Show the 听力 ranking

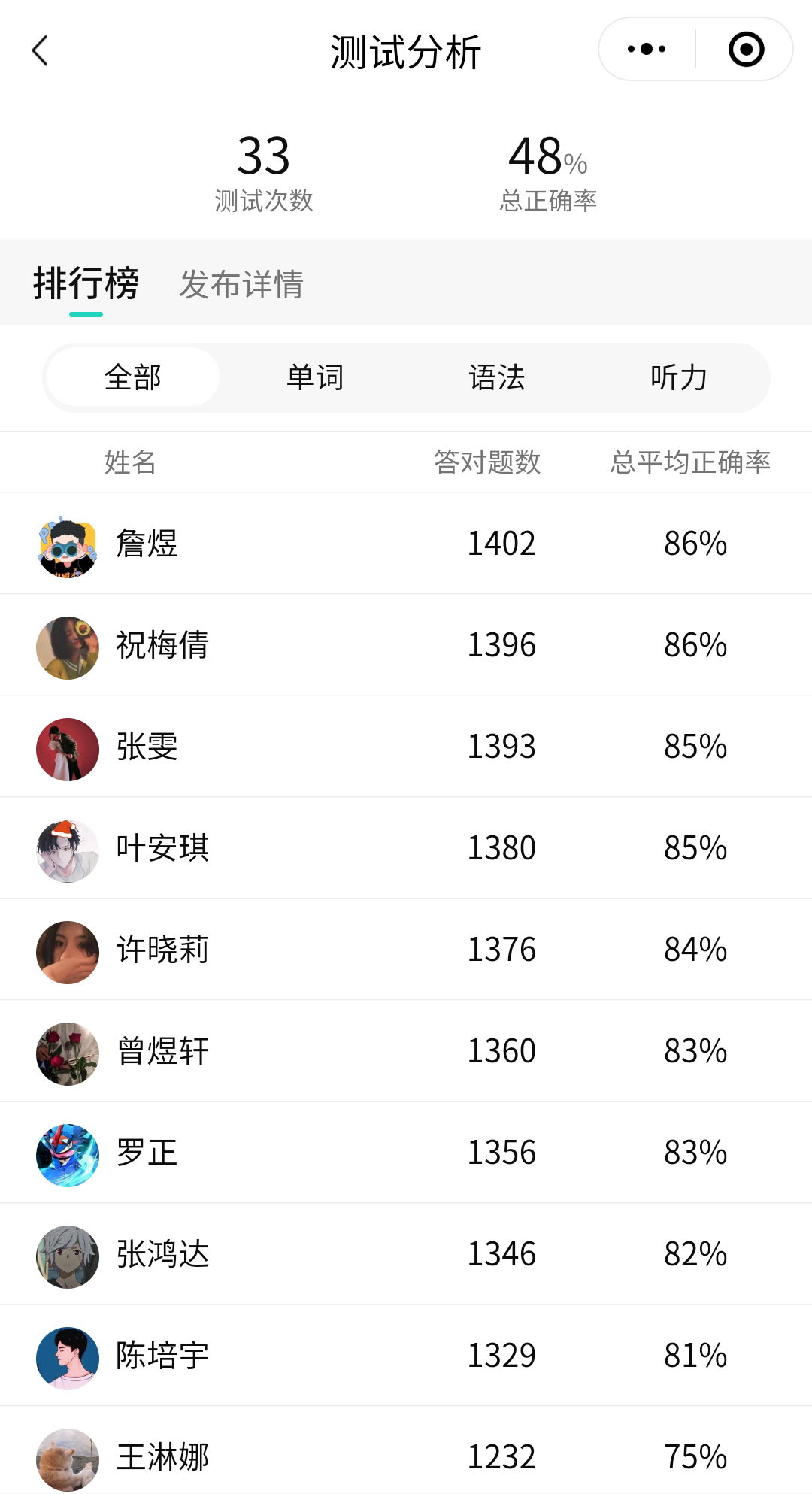tap(679, 377)
